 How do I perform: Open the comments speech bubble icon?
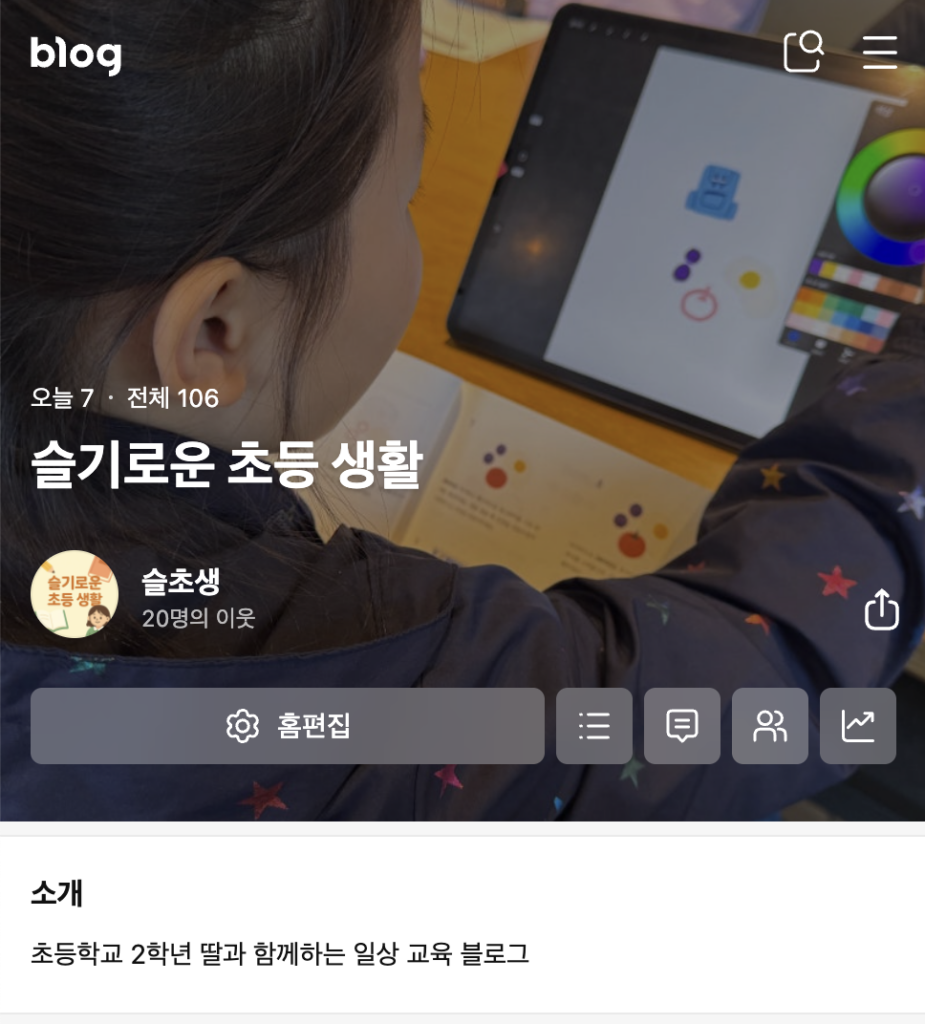coord(682,726)
